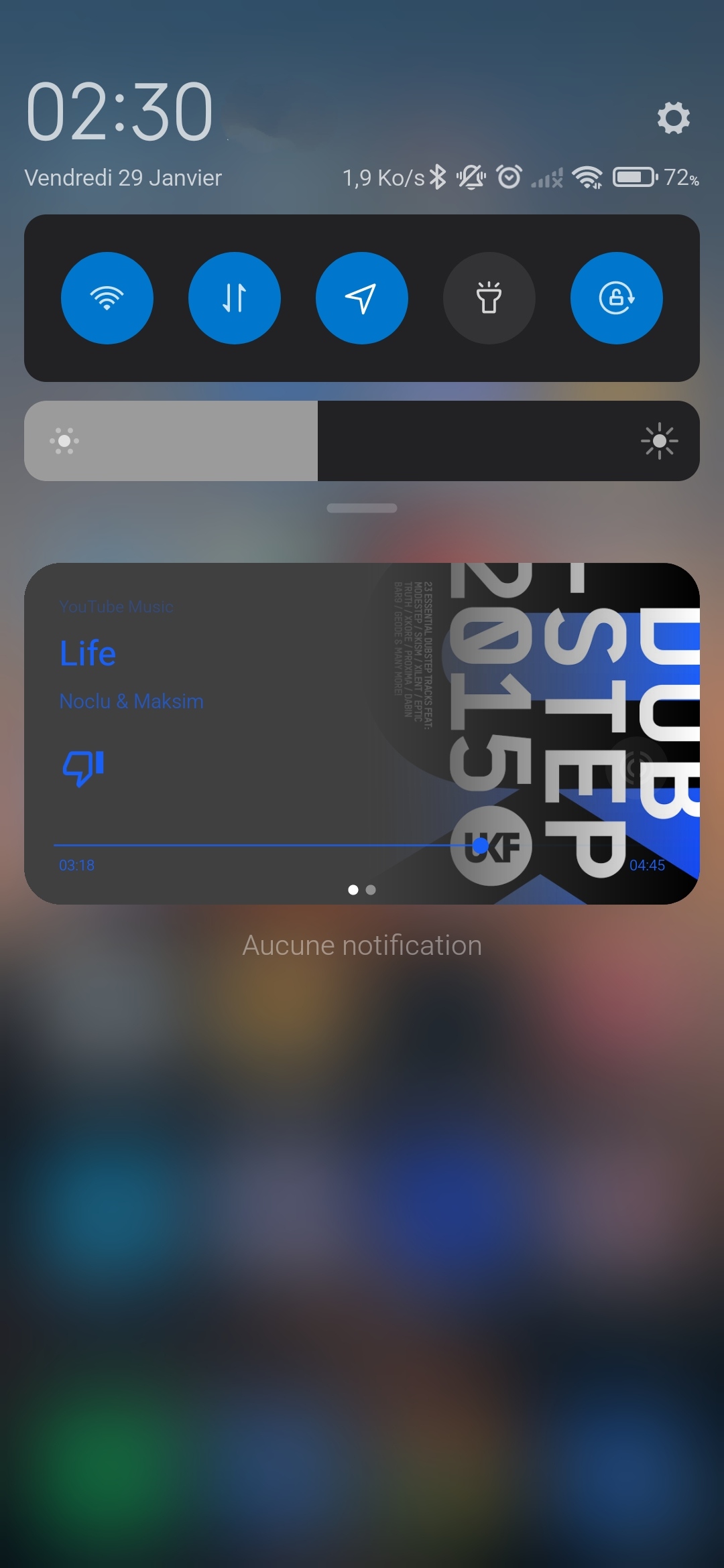Open settings via the gear icon
This screenshot has width=724, height=1568.
[673, 118]
